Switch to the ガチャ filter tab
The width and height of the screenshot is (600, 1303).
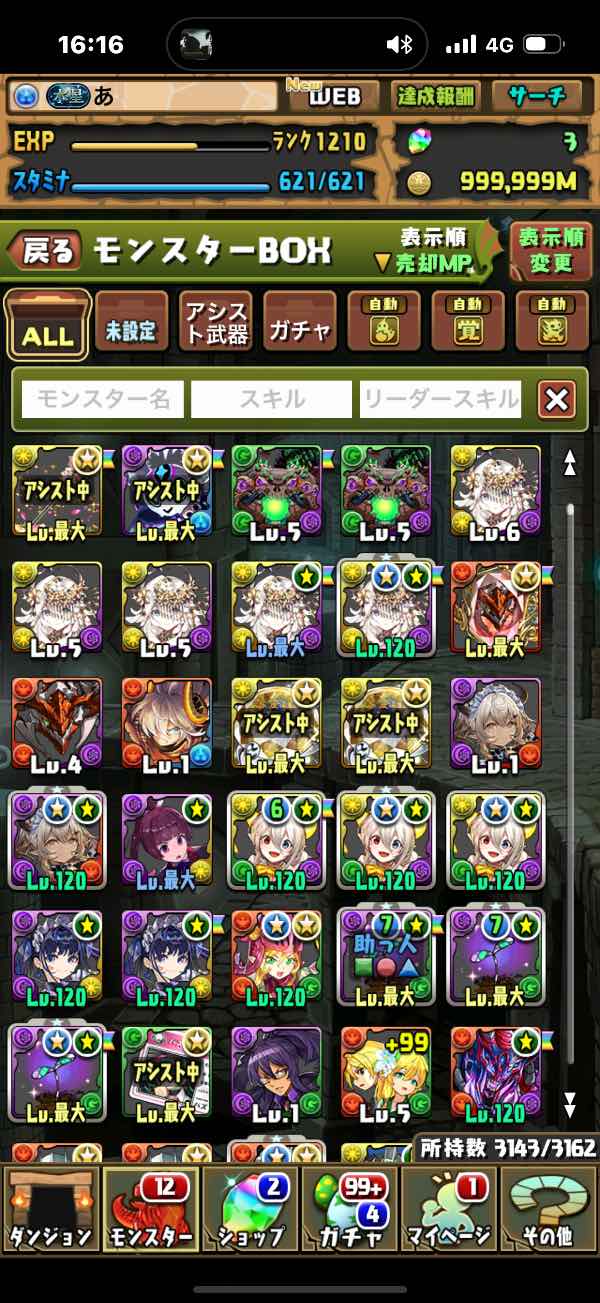coord(299,325)
